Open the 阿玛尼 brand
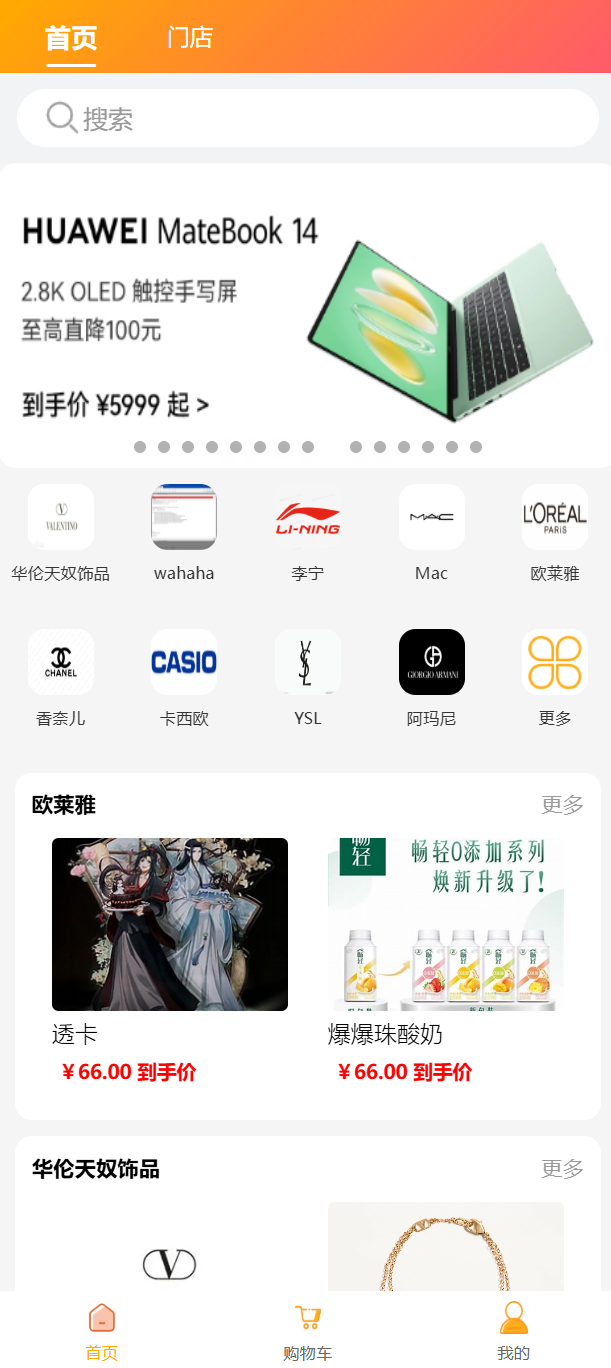This screenshot has height=1368, width=611. (x=431, y=663)
